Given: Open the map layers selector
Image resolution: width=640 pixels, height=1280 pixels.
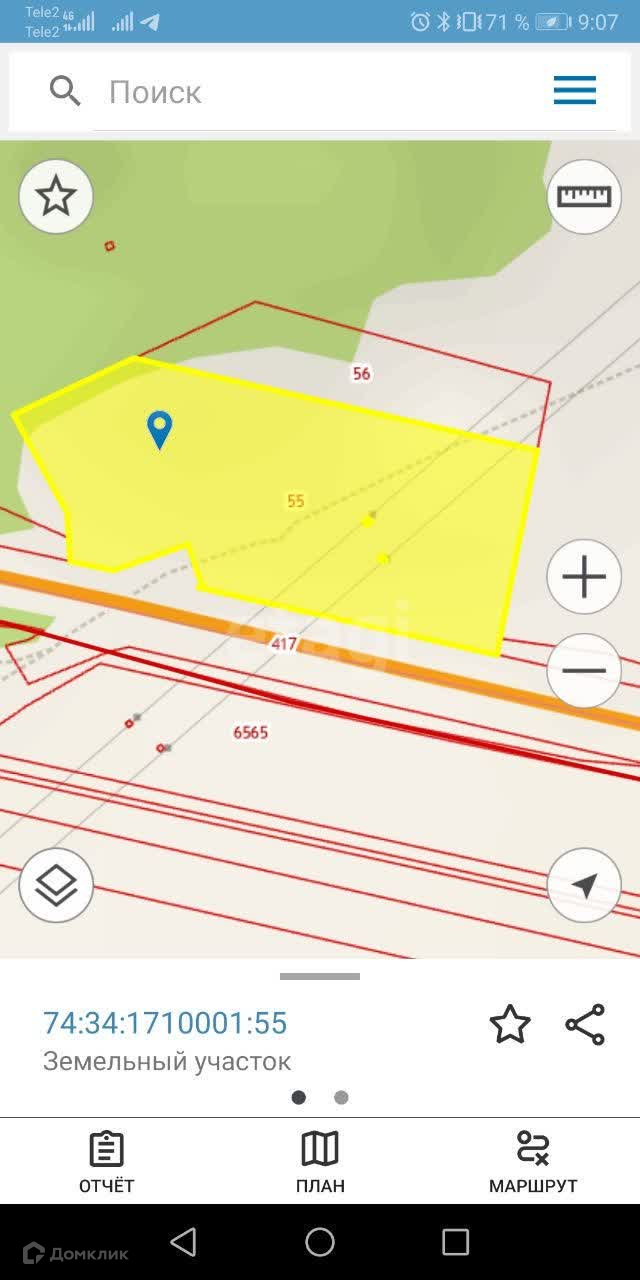Looking at the screenshot, I should [x=56, y=885].
